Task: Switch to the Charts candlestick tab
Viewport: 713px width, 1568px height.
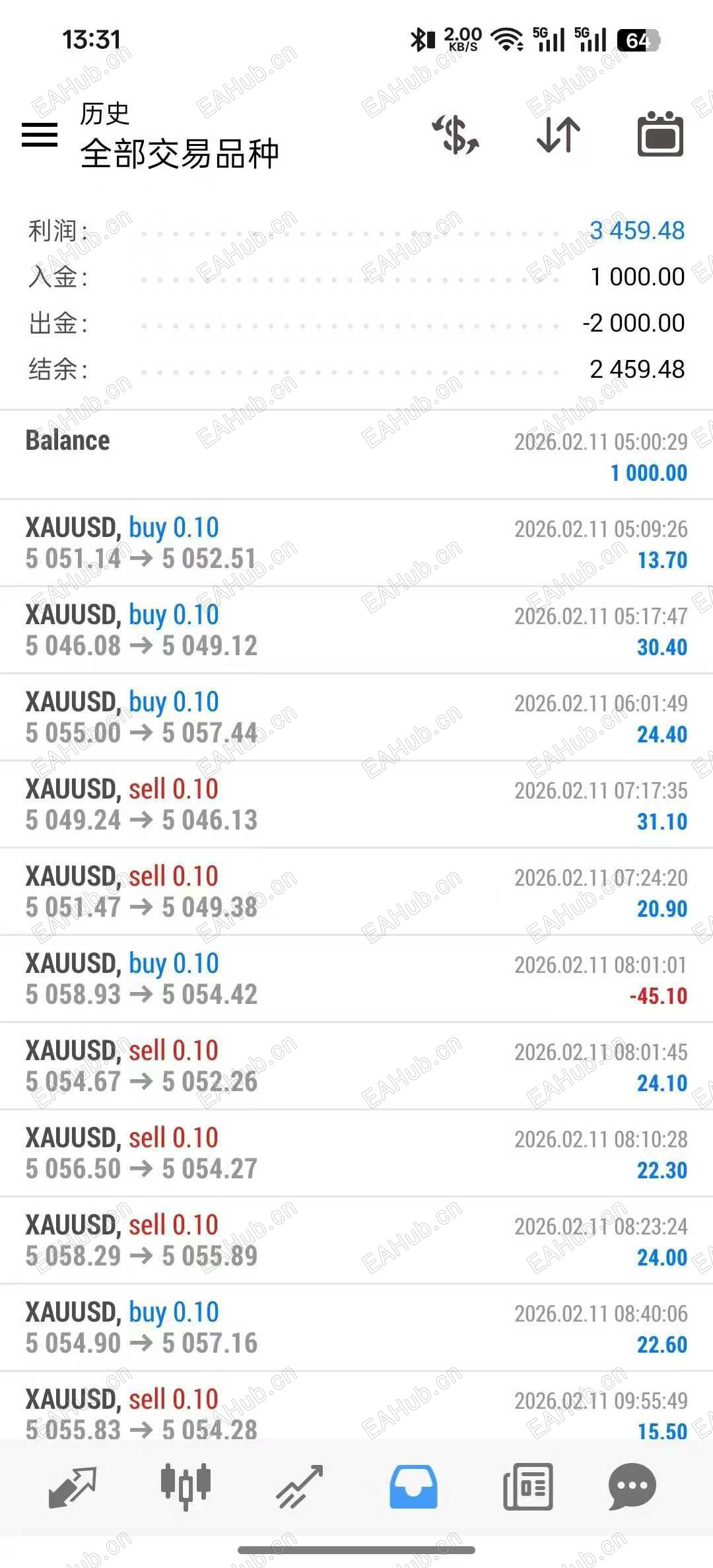Action: (x=186, y=1487)
